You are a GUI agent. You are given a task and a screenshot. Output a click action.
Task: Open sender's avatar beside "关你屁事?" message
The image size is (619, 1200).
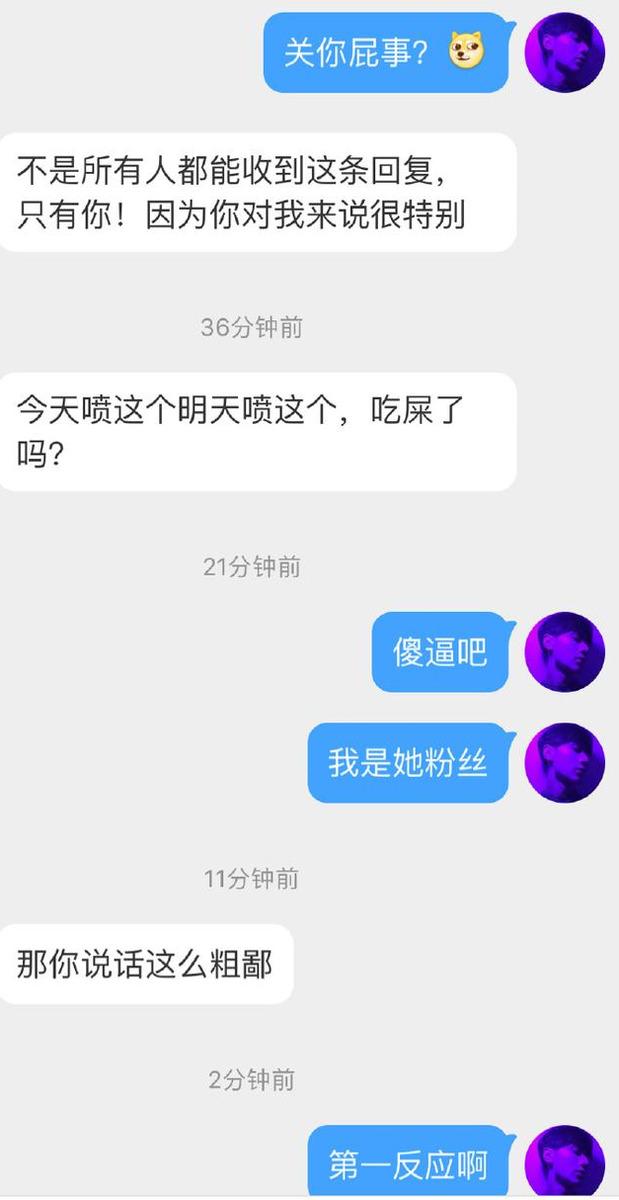coord(564,52)
